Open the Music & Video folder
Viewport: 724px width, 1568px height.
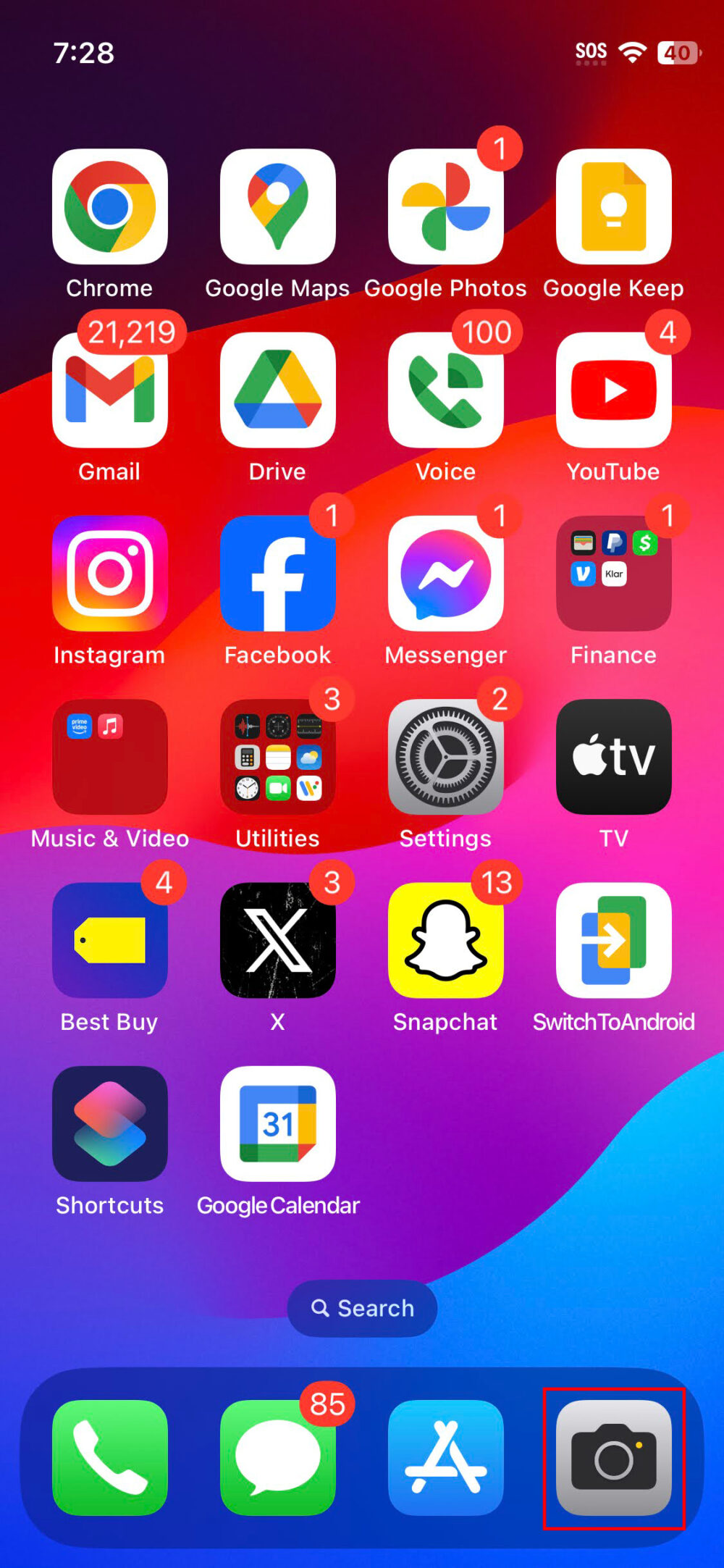click(109, 756)
